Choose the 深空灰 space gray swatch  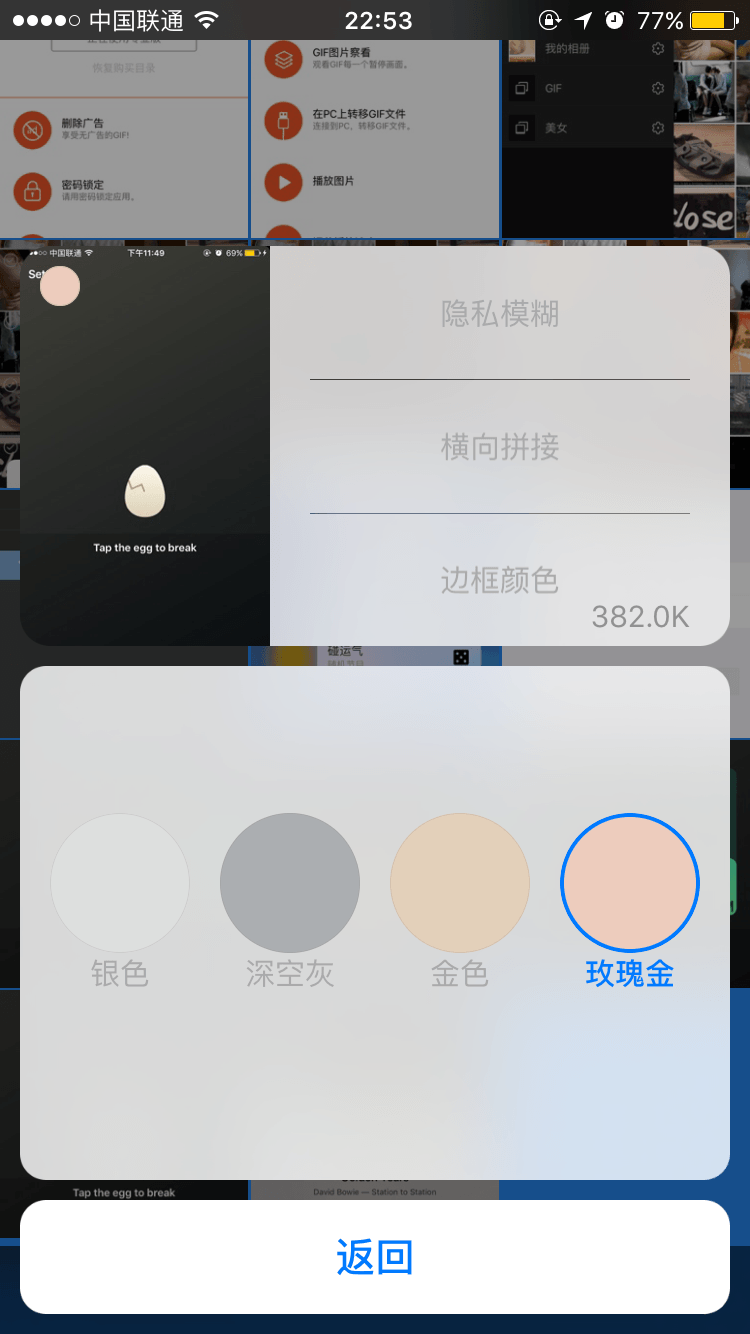pyautogui.click(x=290, y=883)
